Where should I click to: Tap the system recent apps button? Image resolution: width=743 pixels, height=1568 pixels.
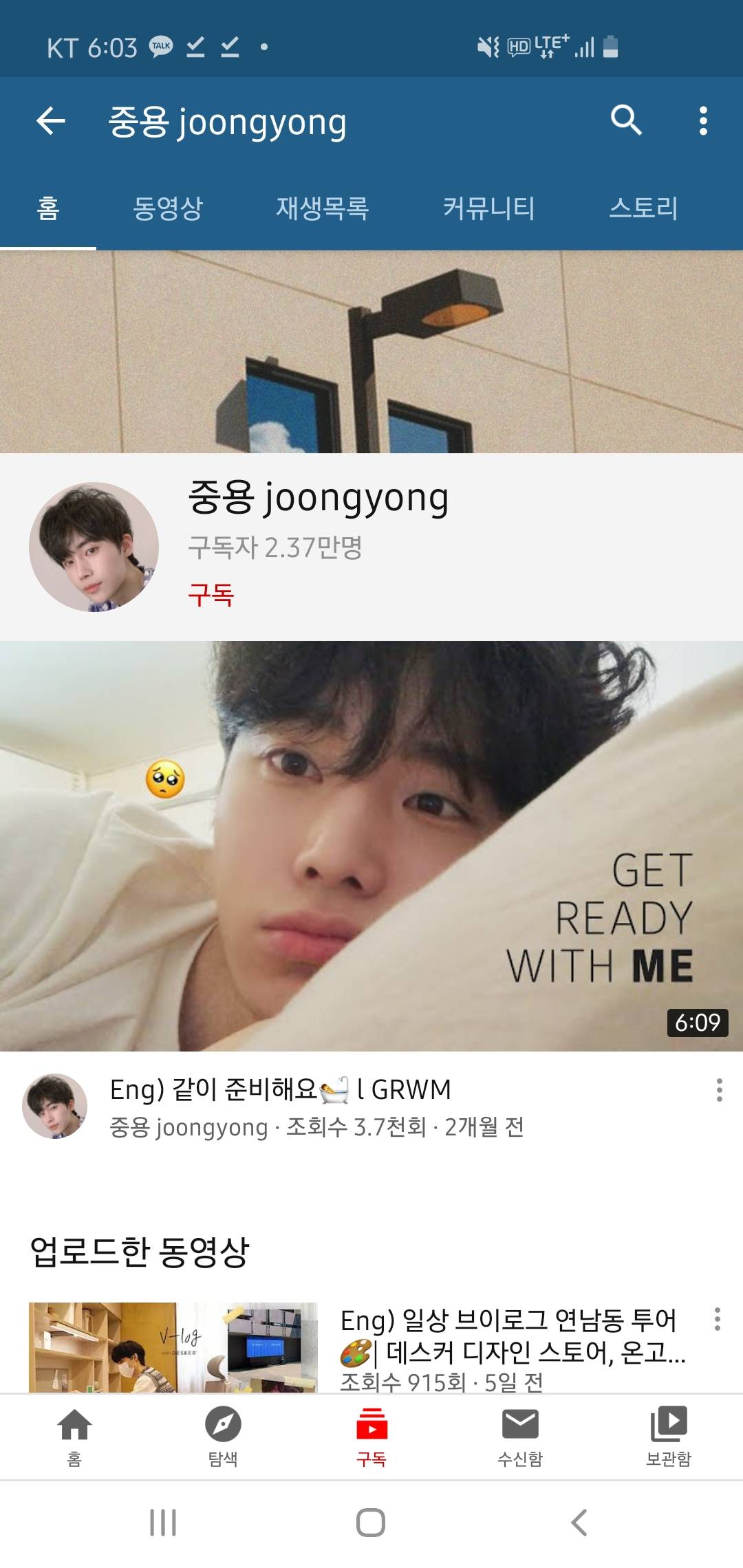click(x=163, y=1523)
